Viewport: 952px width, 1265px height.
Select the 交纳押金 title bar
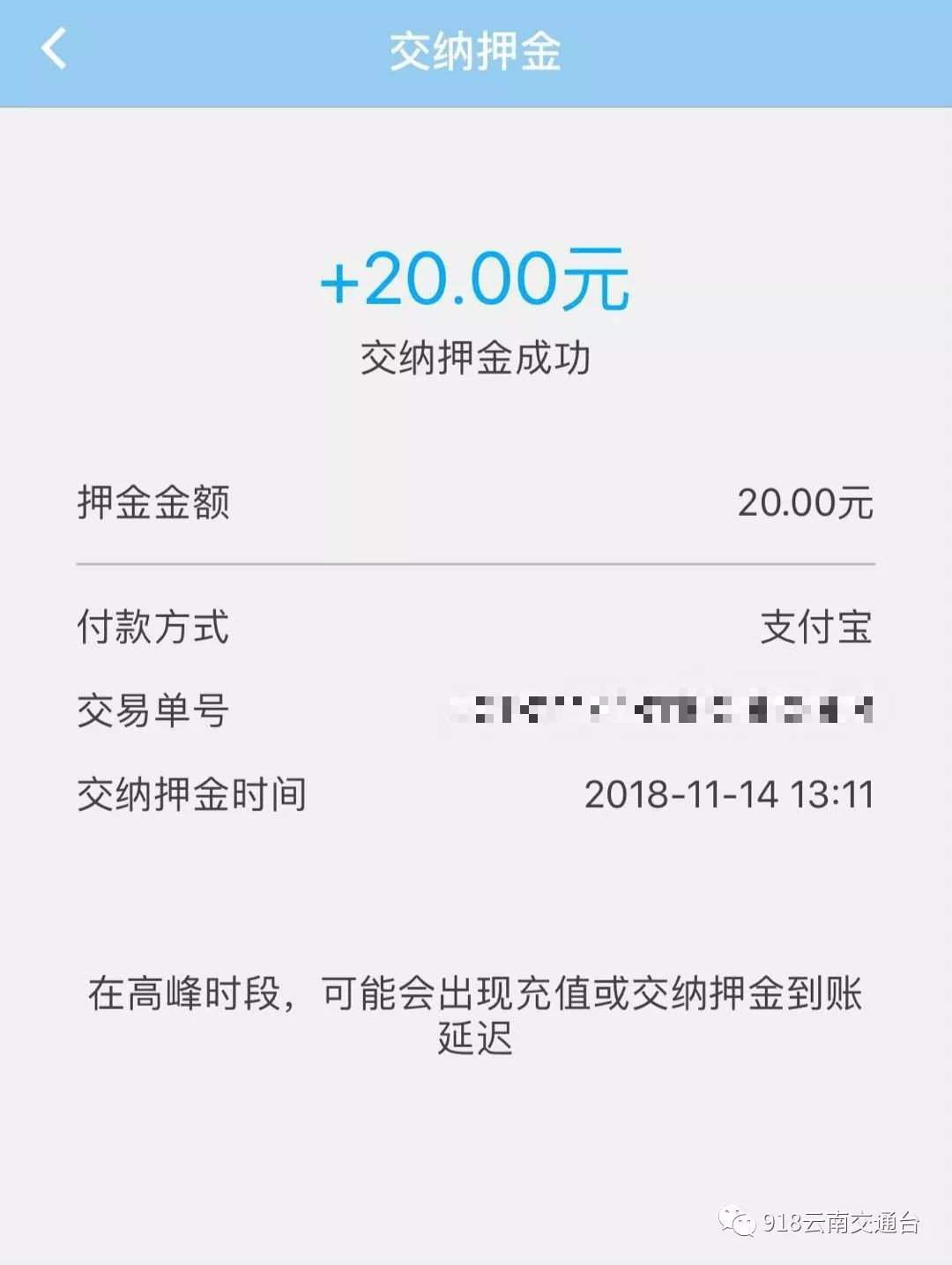[476, 50]
